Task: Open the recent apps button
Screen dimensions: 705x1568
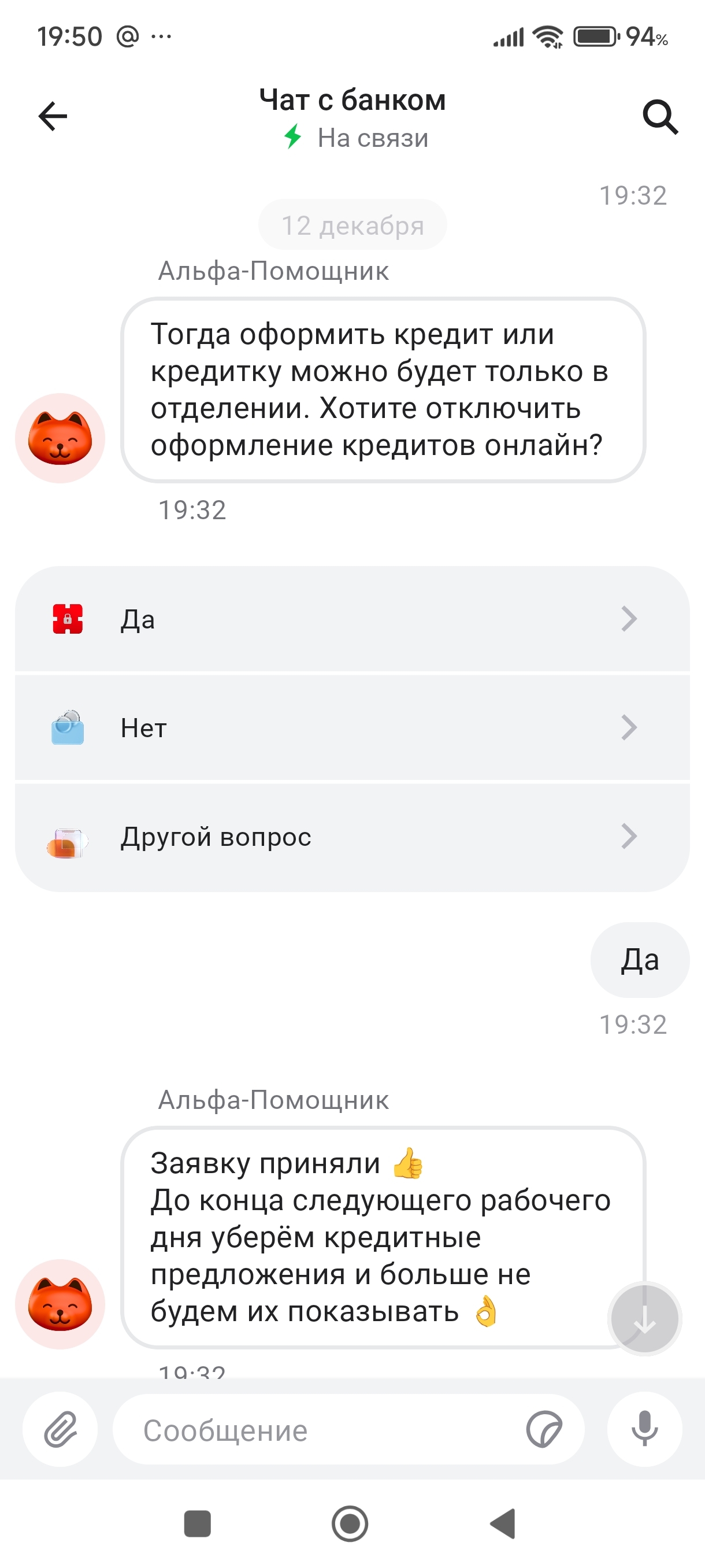Action: click(x=198, y=1524)
